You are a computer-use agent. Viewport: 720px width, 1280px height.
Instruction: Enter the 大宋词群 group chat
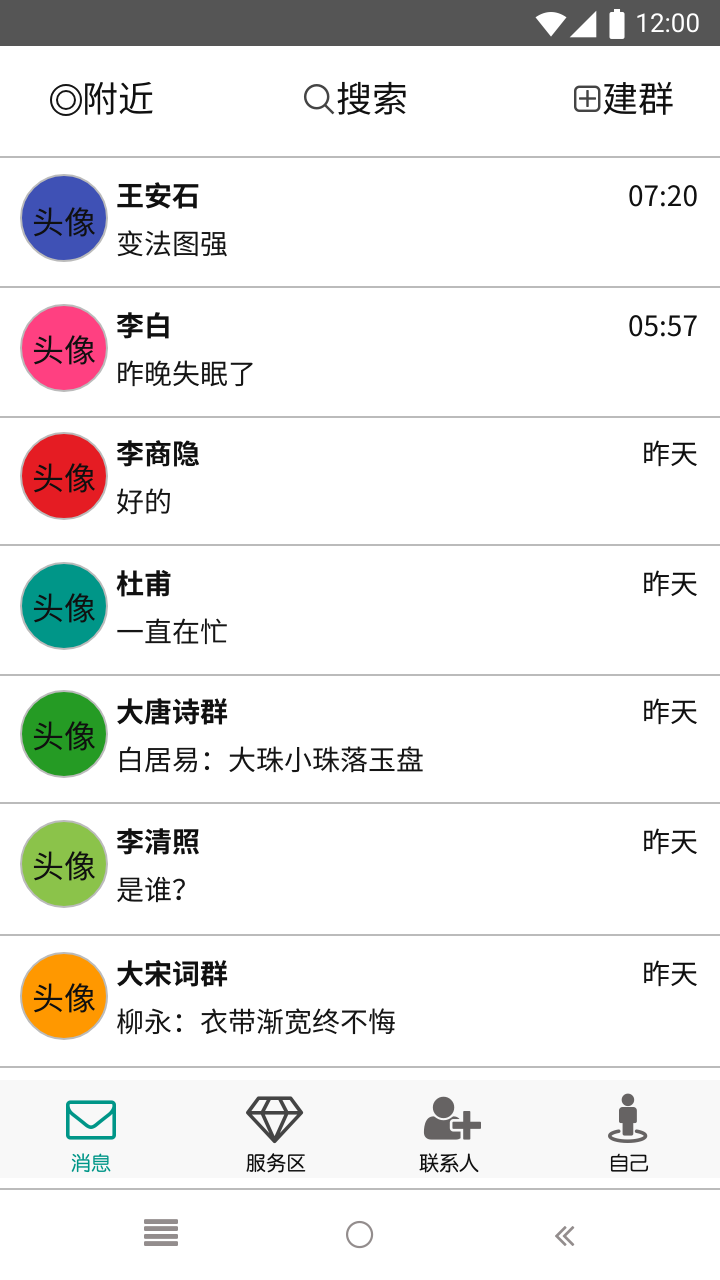360,998
